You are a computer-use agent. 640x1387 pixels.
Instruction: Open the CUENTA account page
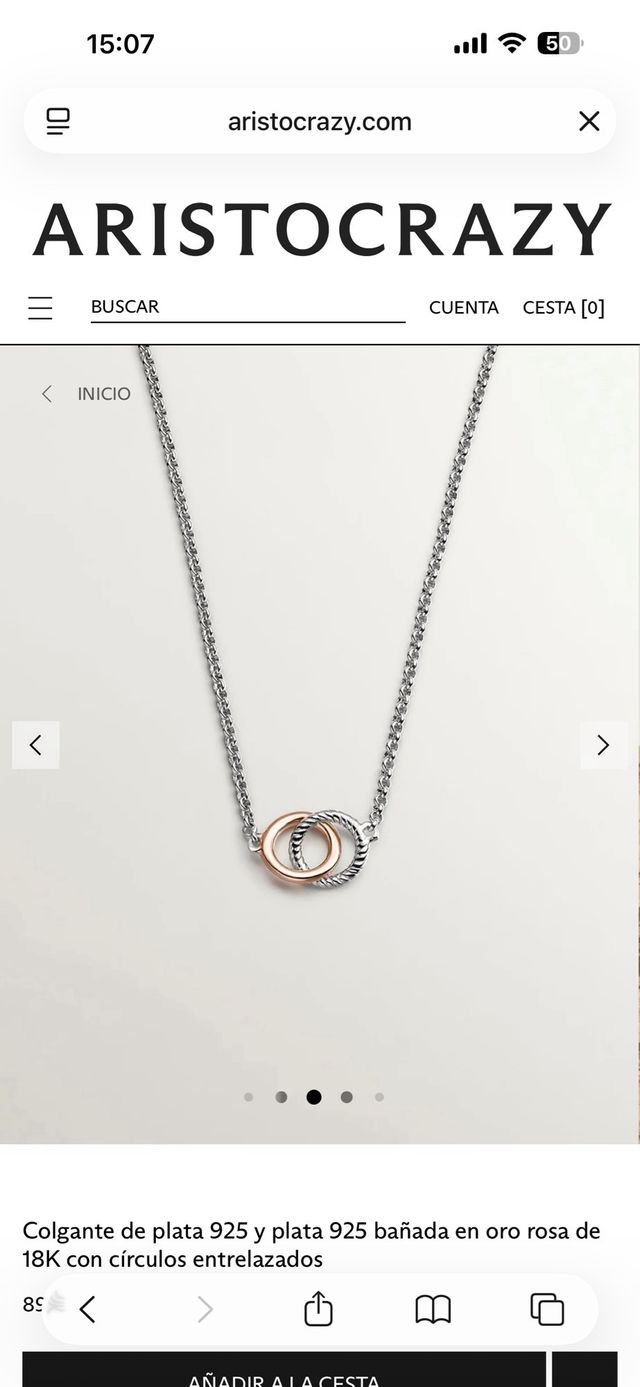tap(463, 308)
